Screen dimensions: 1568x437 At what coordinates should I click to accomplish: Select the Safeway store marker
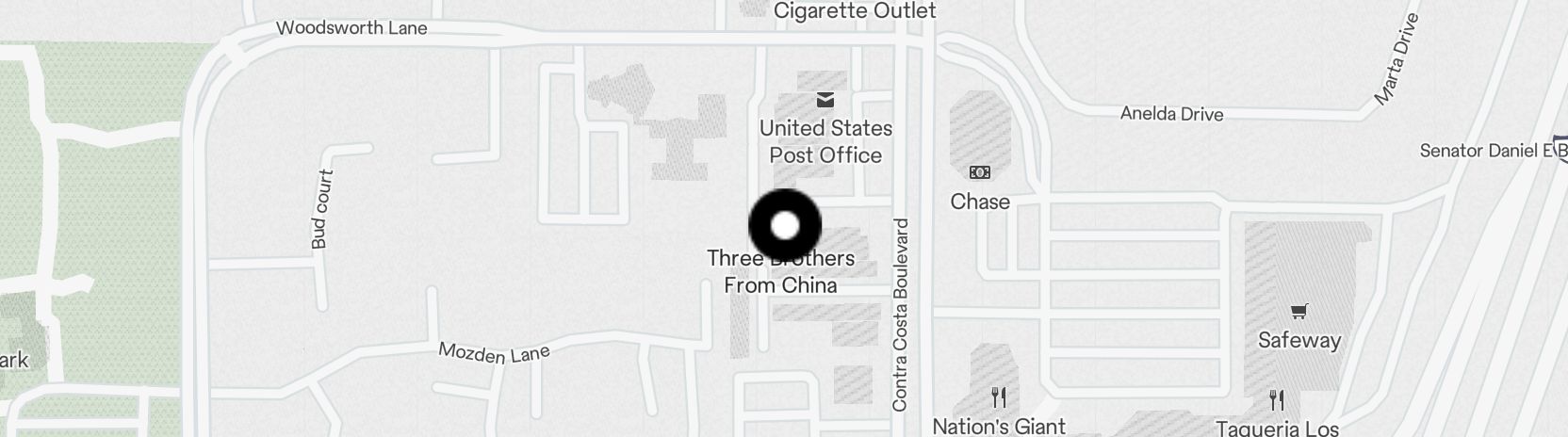[x=1299, y=312]
